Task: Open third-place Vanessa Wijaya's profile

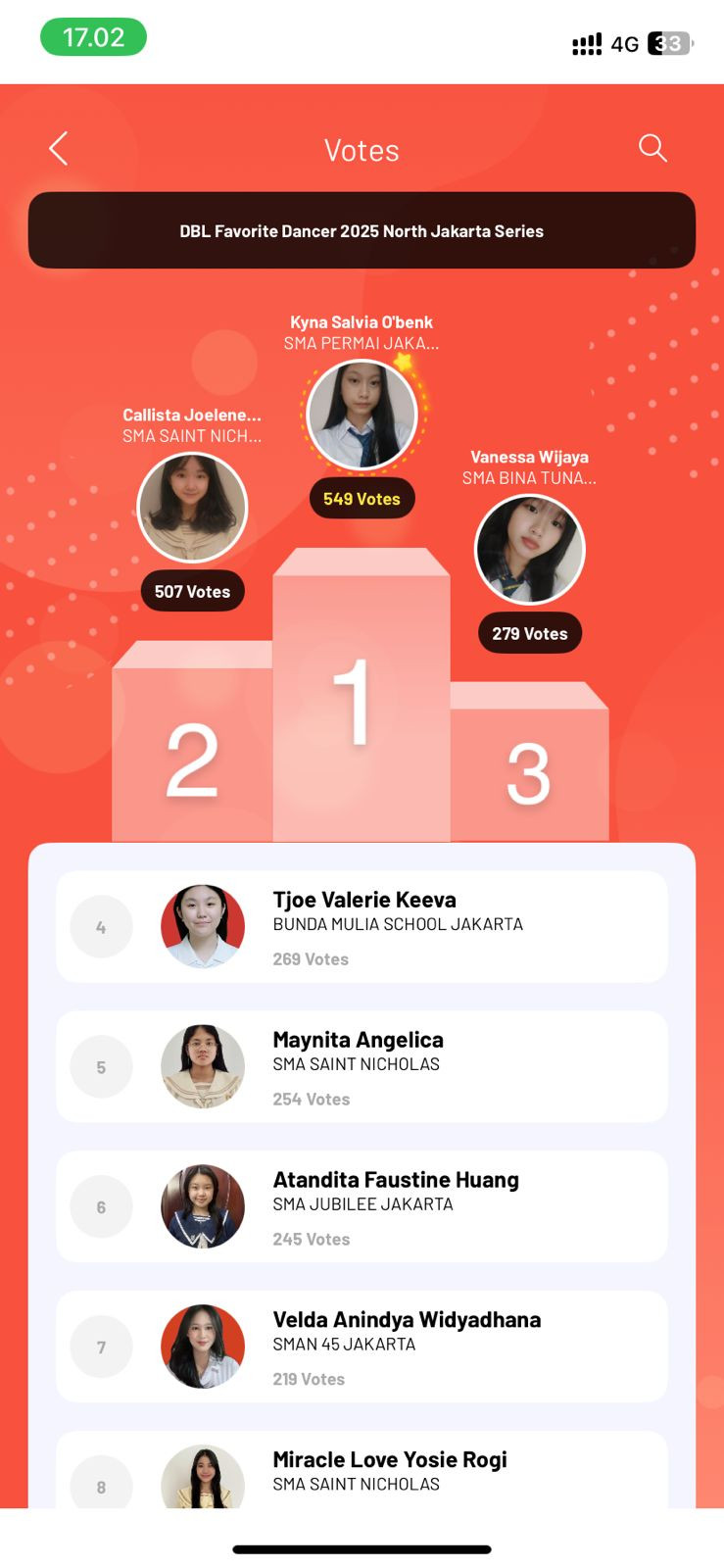Action: tap(529, 550)
